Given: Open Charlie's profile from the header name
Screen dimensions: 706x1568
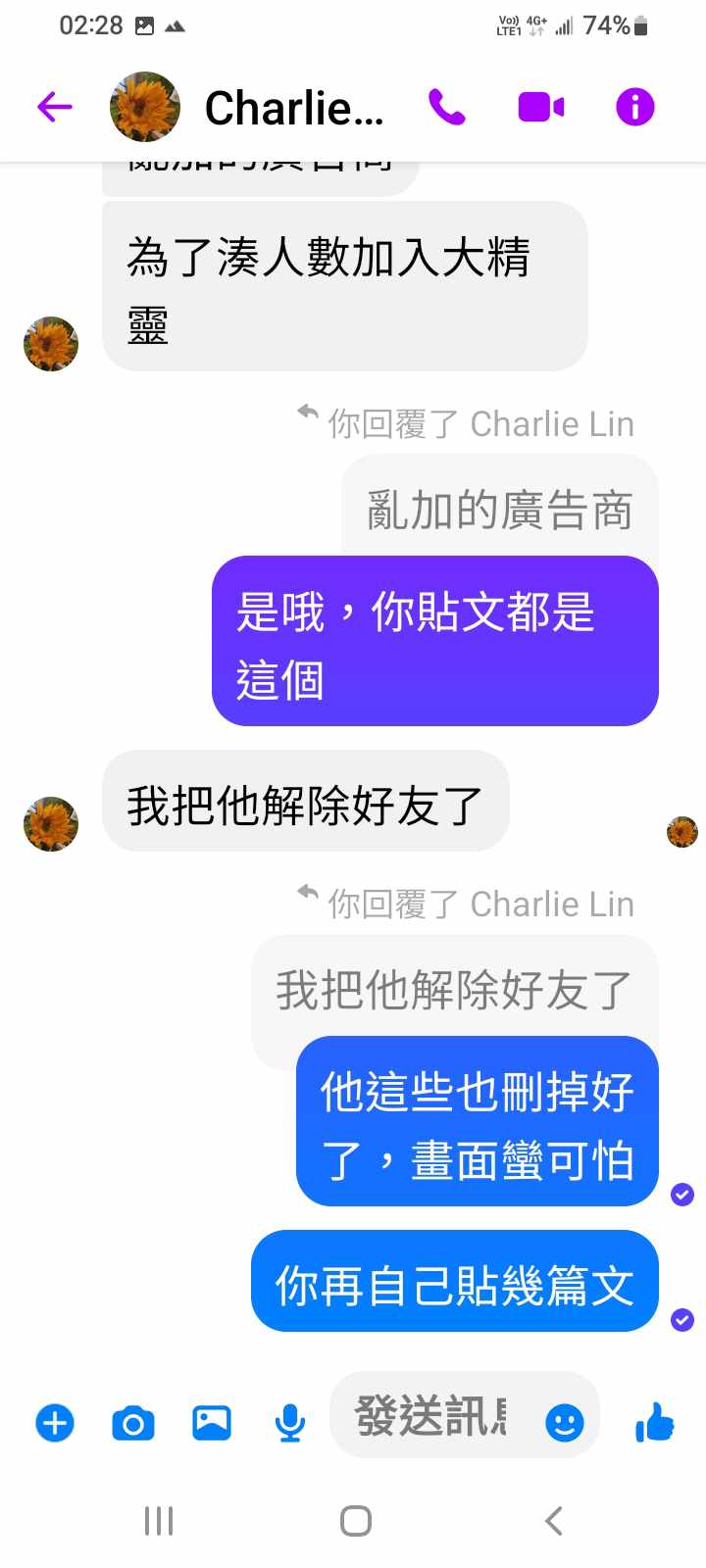Looking at the screenshot, I should (x=293, y=108).
